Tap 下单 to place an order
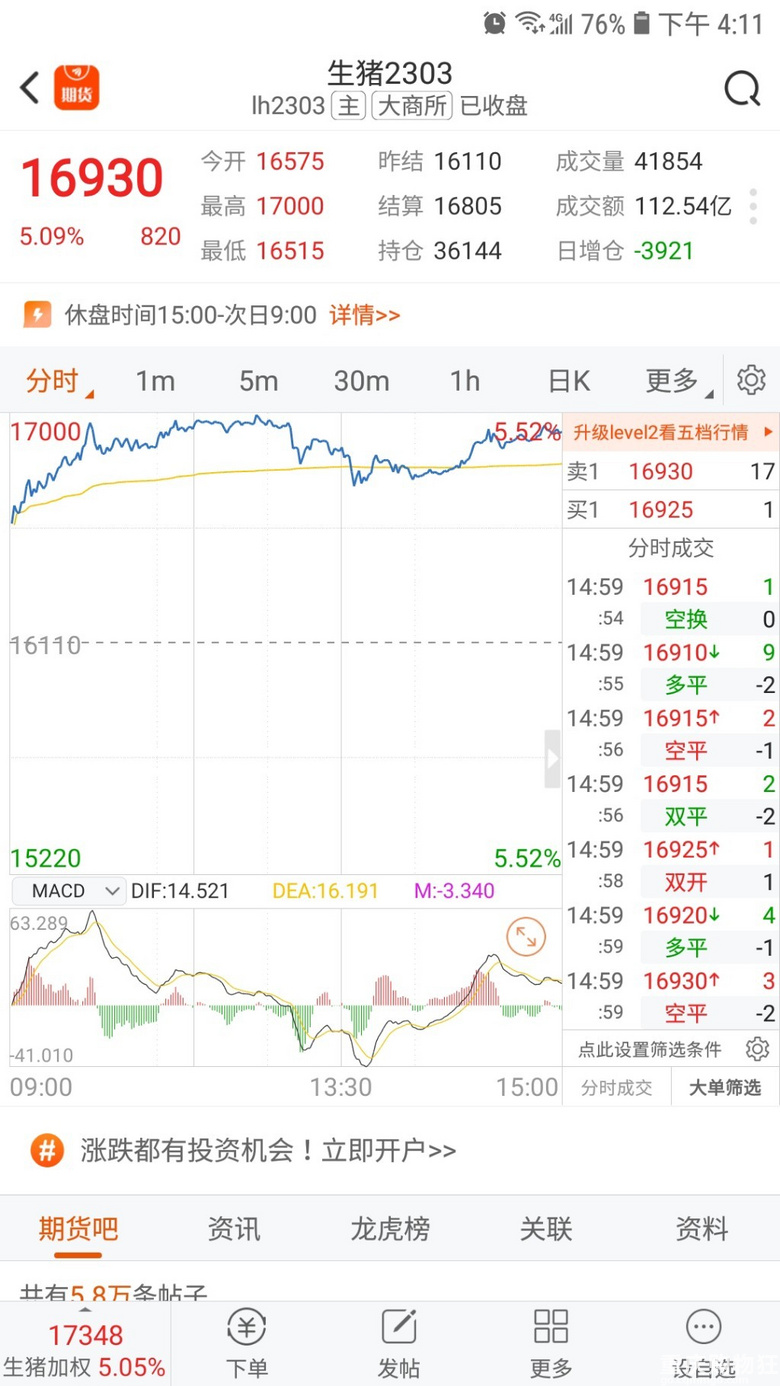780x1386 pixels. pyautogui.click(x=246, y=1343)
